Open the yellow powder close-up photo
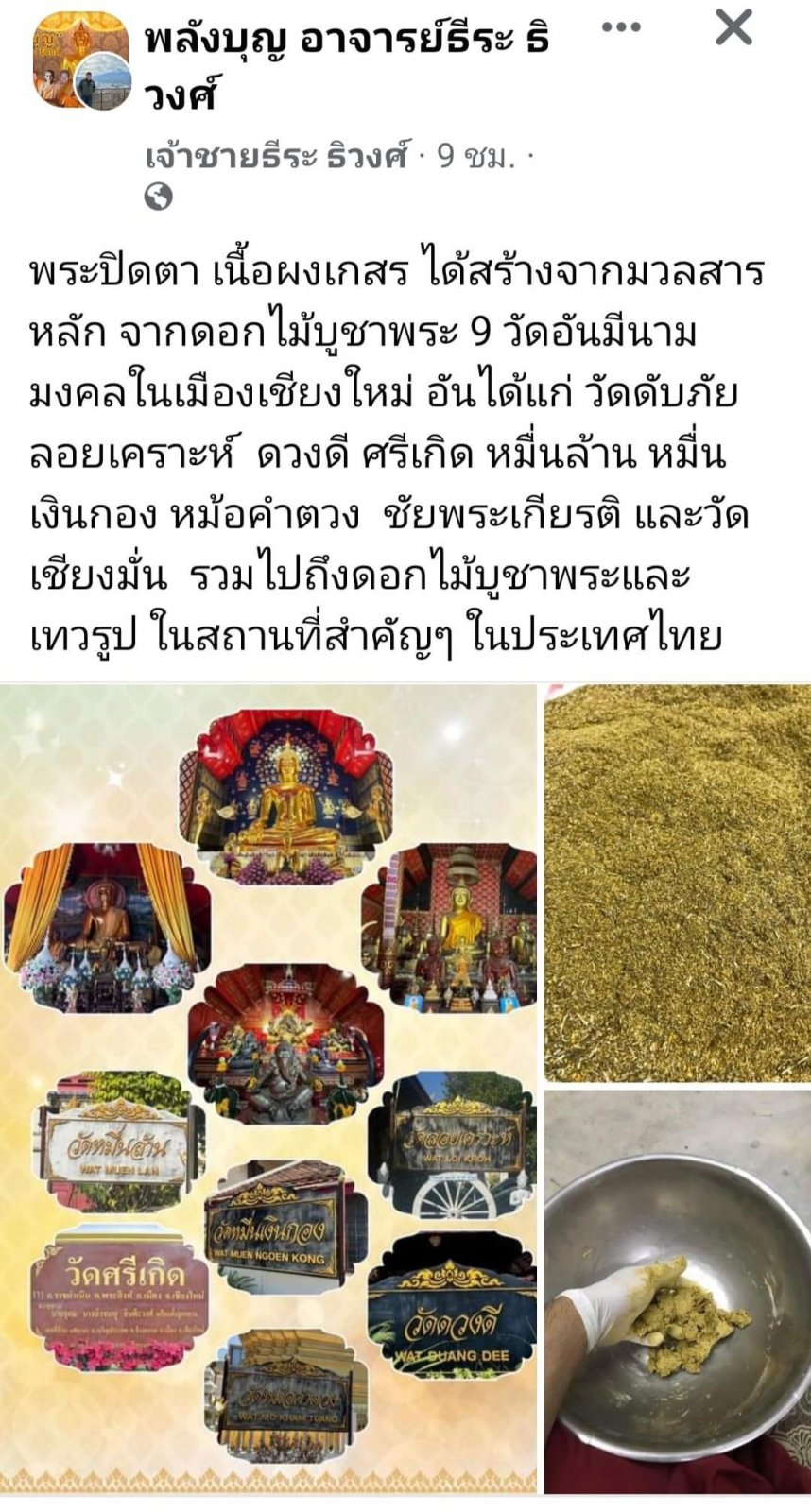This screenshot has width=811, height=1512. point(678,883)
